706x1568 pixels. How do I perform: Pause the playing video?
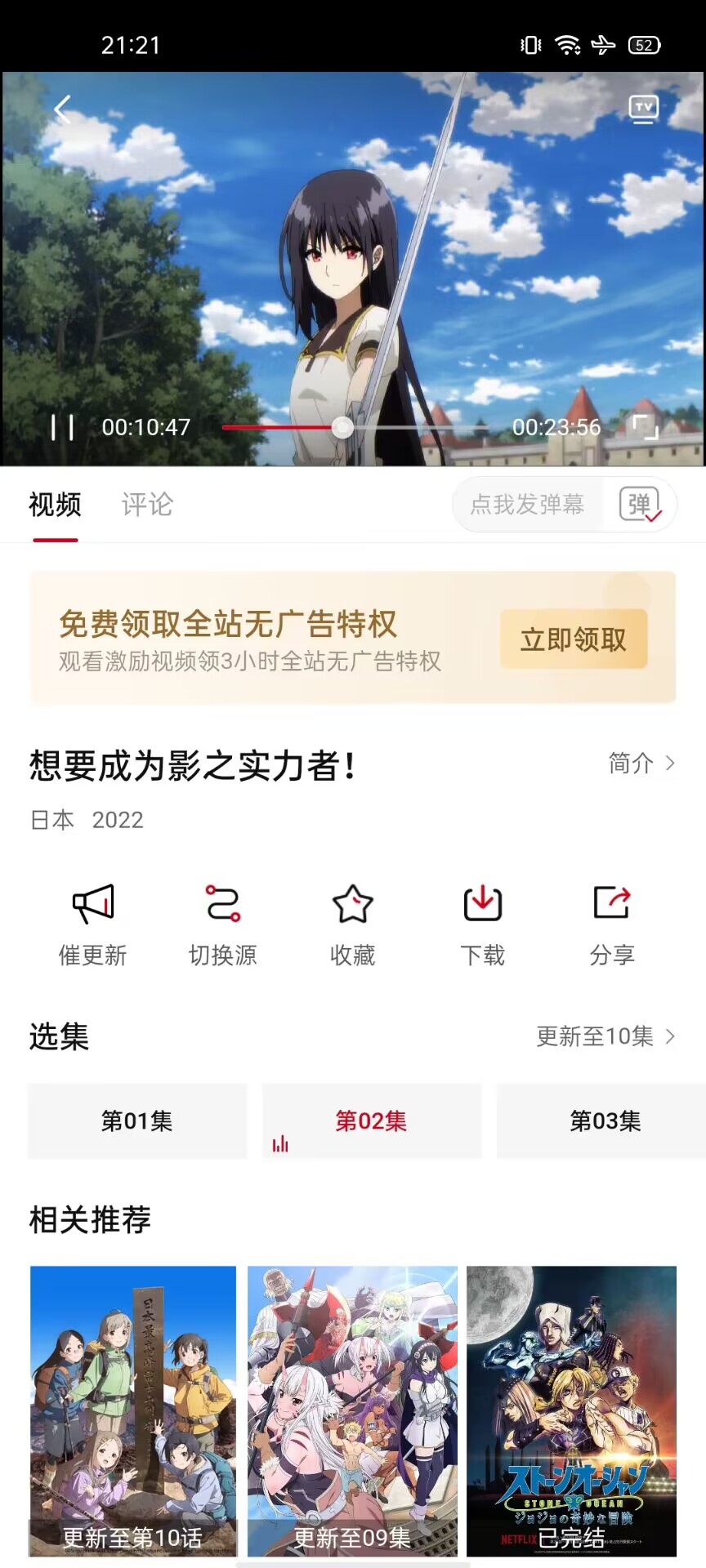[x=62, y=427]
